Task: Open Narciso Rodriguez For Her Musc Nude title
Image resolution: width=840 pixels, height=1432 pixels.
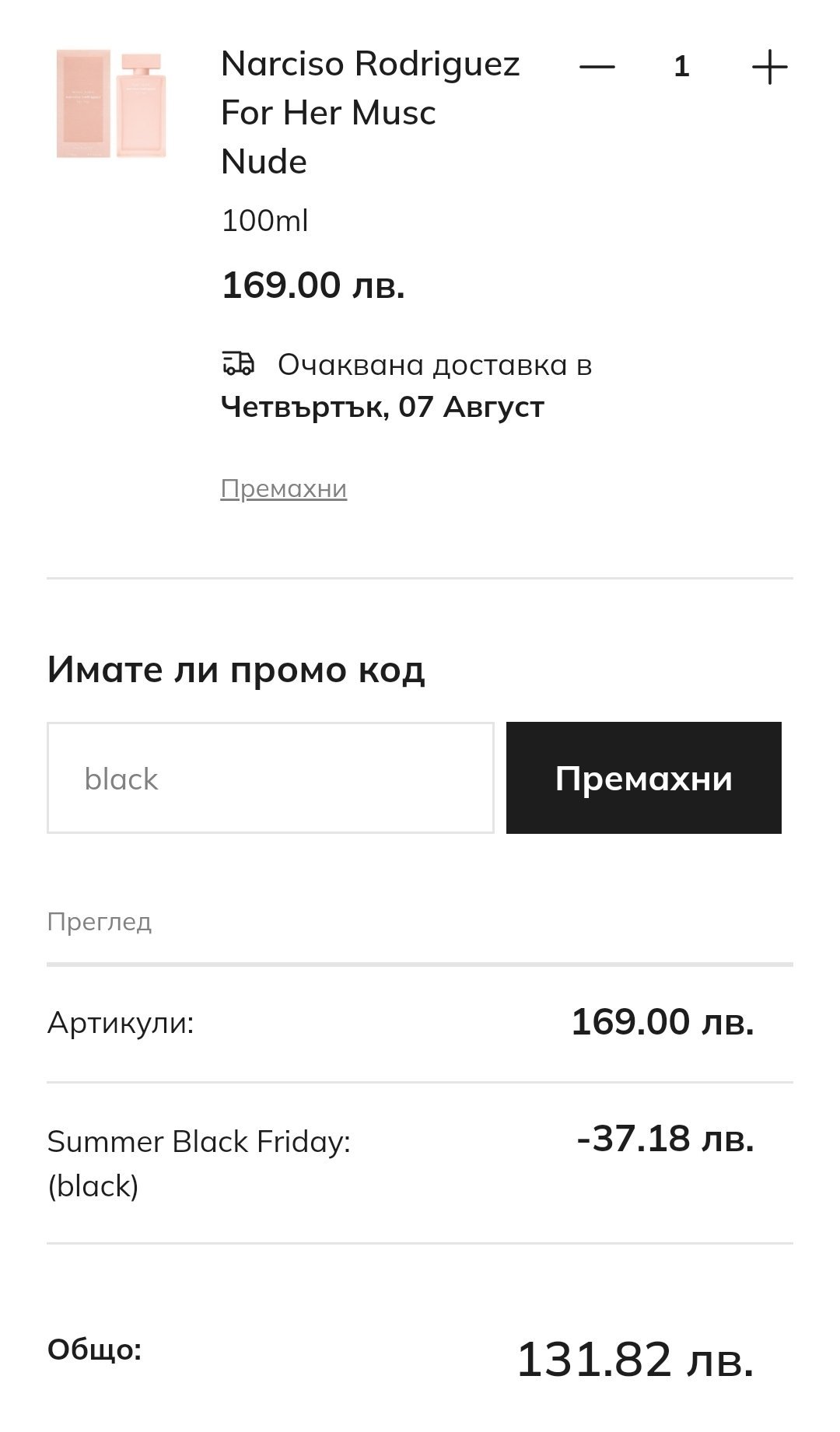Action: 370,112
